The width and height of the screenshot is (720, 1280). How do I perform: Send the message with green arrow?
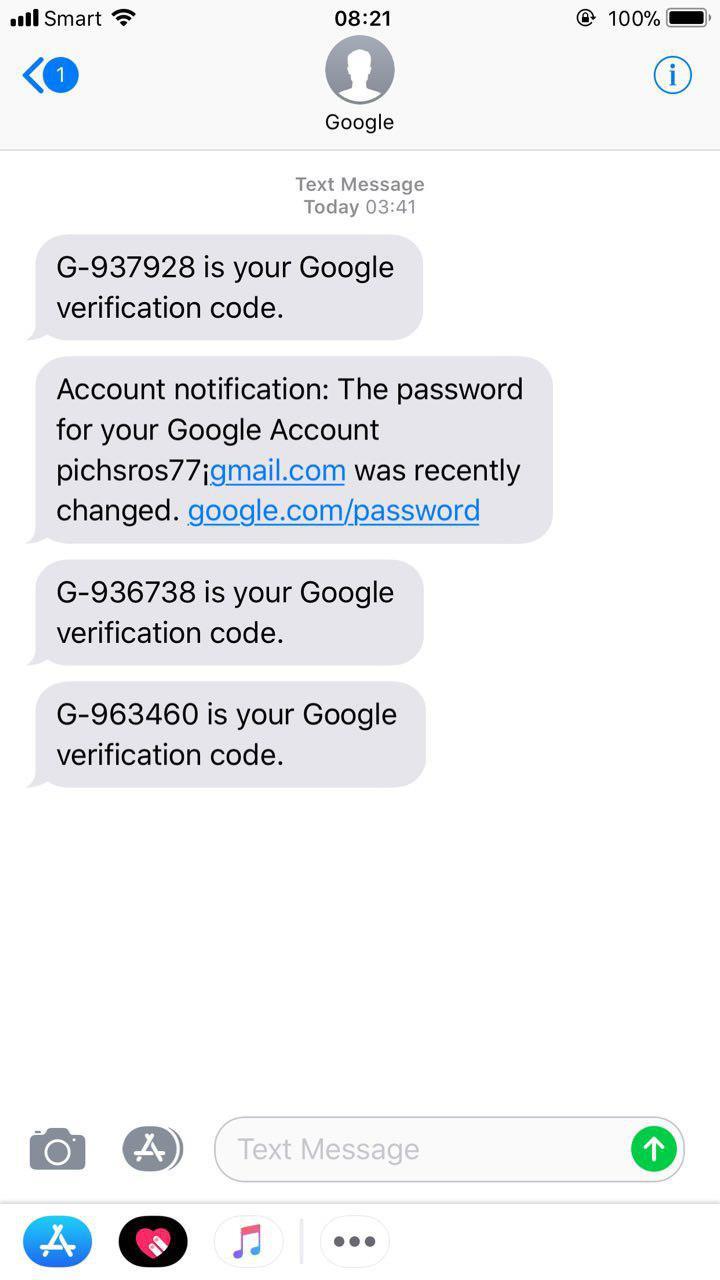(654, 1149)
